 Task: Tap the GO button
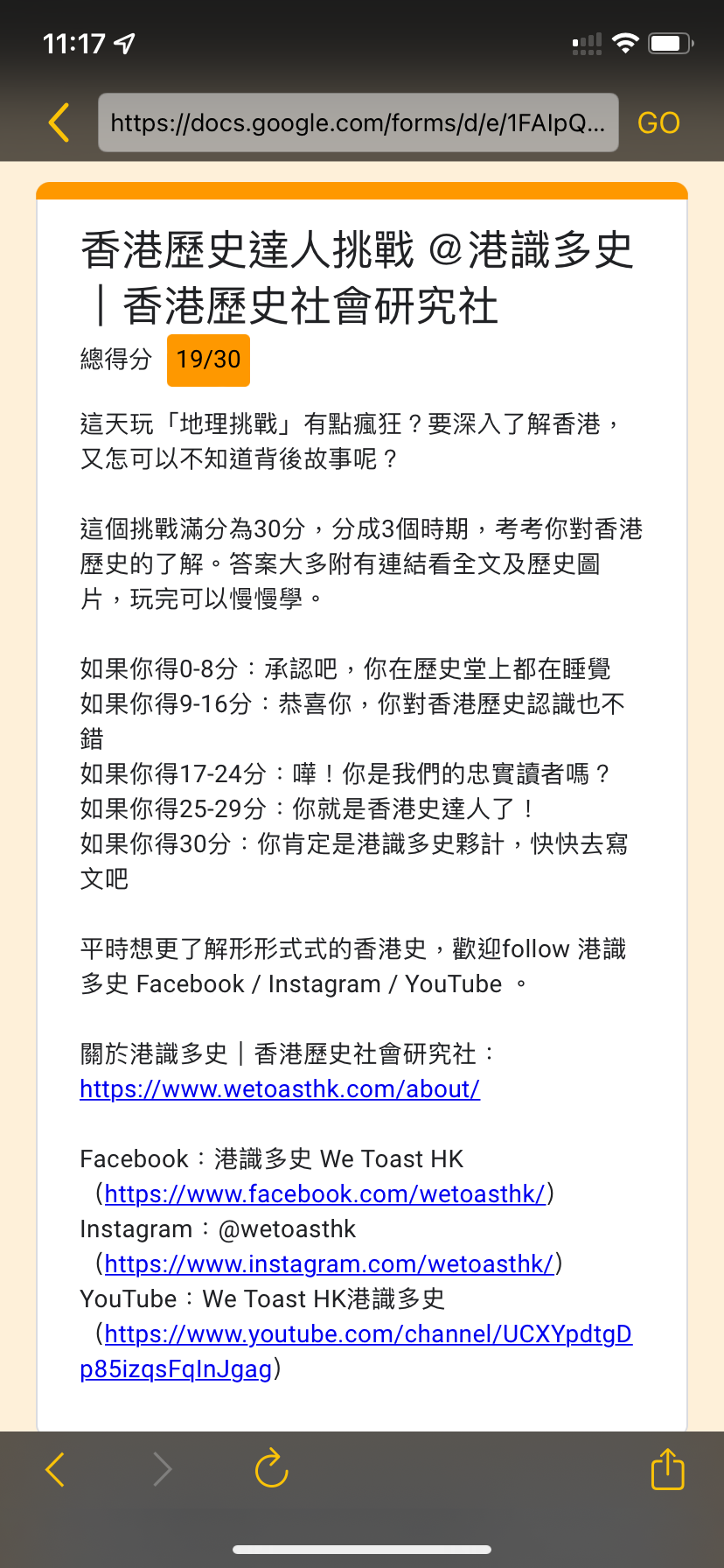tap(658, 123)
